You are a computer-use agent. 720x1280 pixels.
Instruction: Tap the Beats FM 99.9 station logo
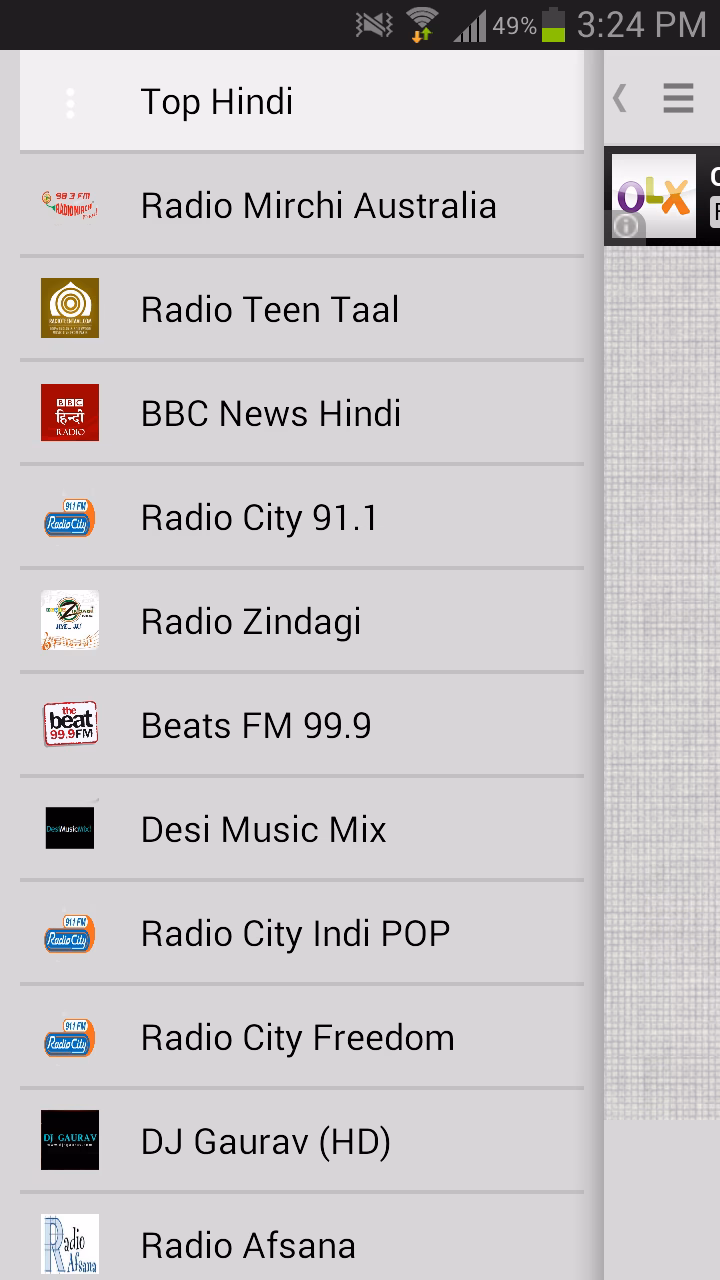[69, 724]
